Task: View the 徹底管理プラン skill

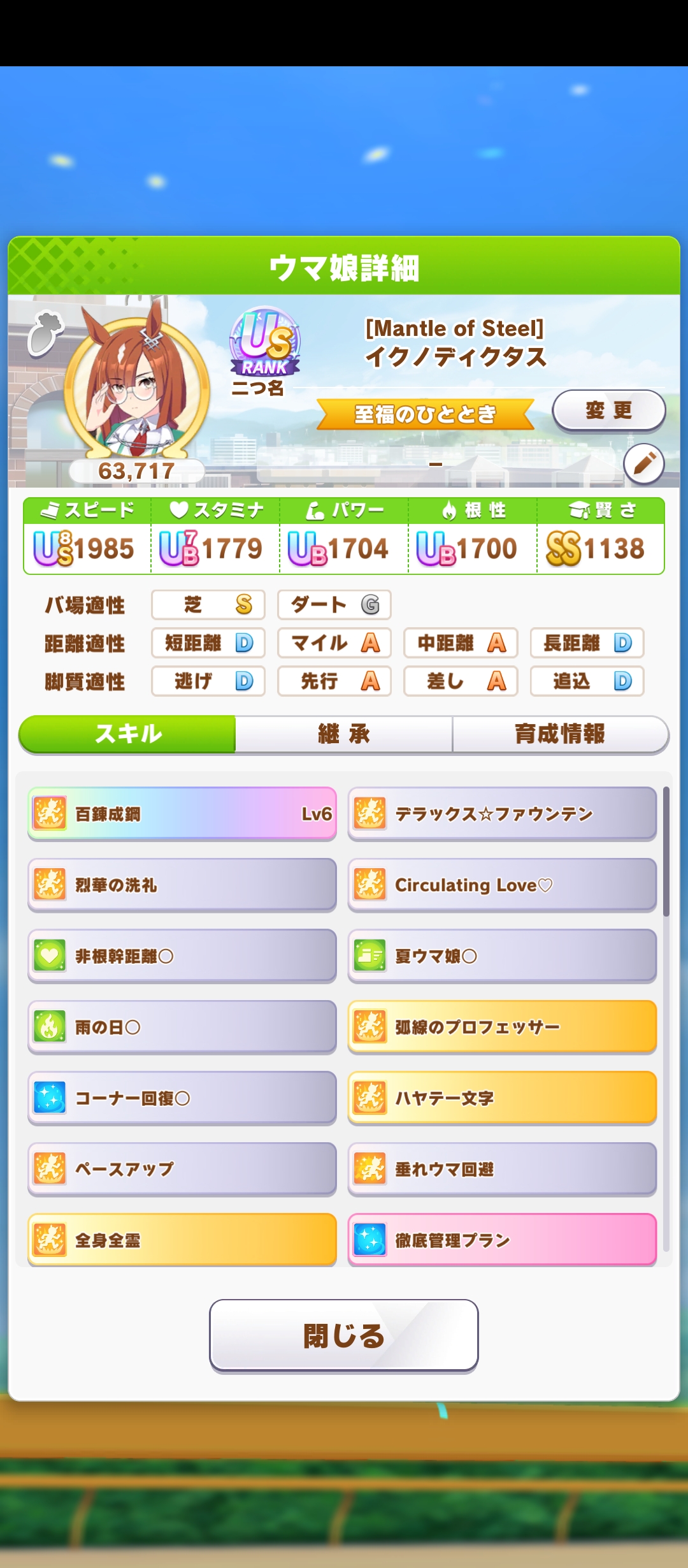Action: tap(502, 1240)
